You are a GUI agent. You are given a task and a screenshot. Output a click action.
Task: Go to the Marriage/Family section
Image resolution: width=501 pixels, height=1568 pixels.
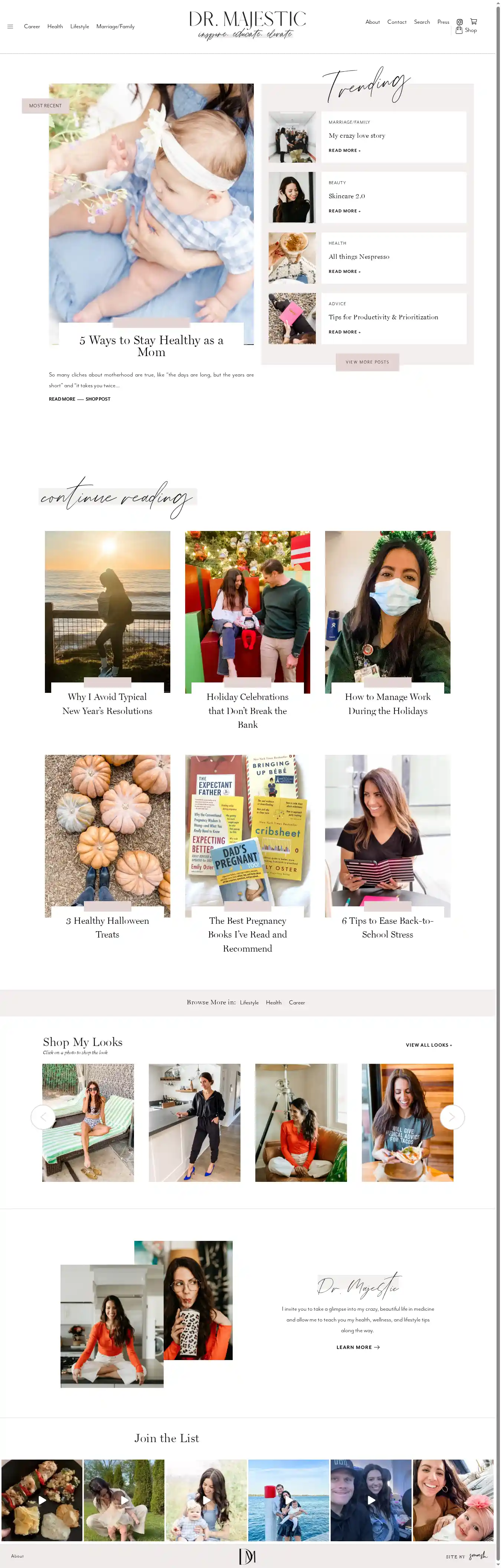[x=115, y=27]
